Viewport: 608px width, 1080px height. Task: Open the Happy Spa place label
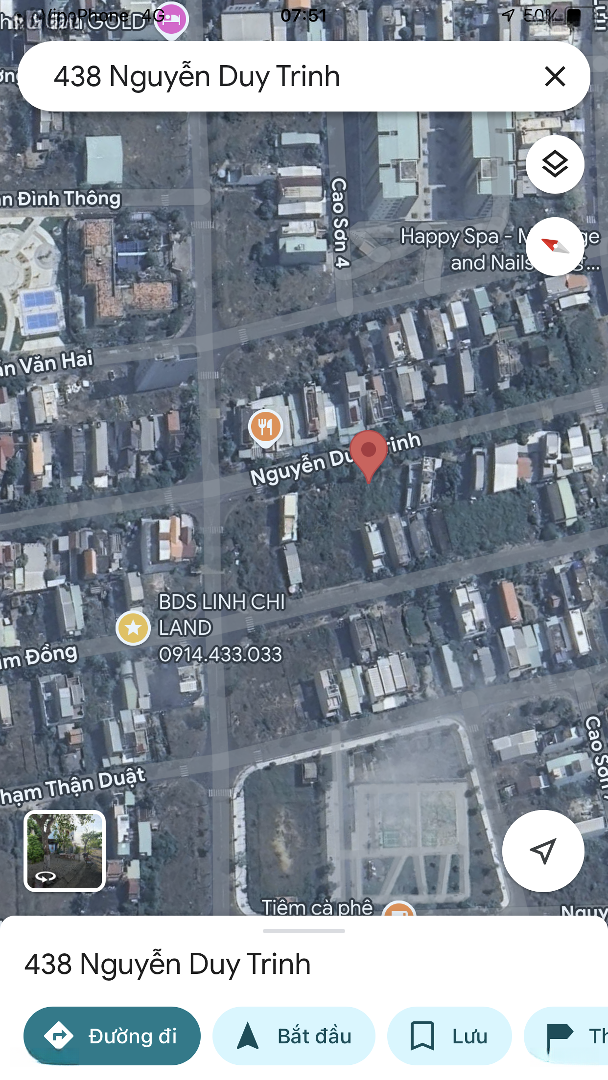coord(500,249)
